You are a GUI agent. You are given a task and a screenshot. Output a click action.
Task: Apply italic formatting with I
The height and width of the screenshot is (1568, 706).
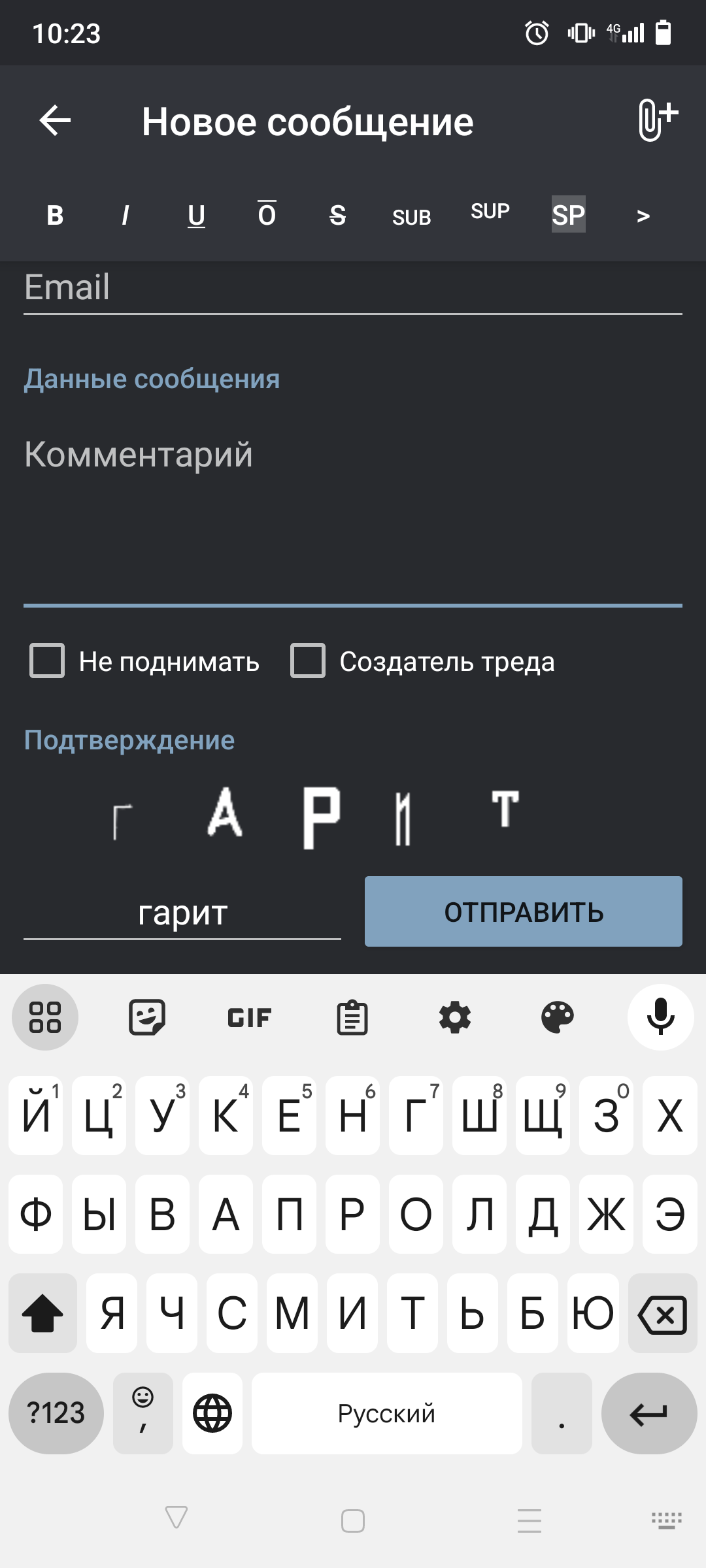[x=126, y=215]
